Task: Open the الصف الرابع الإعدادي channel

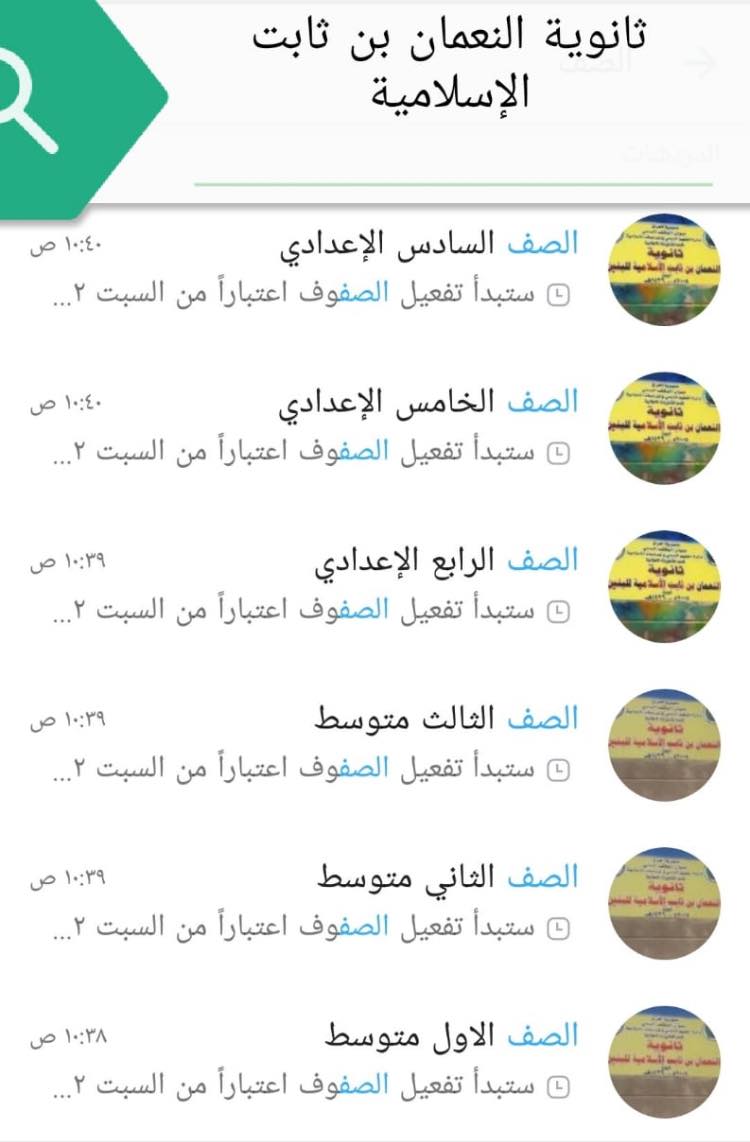Action: pos(375,586)
